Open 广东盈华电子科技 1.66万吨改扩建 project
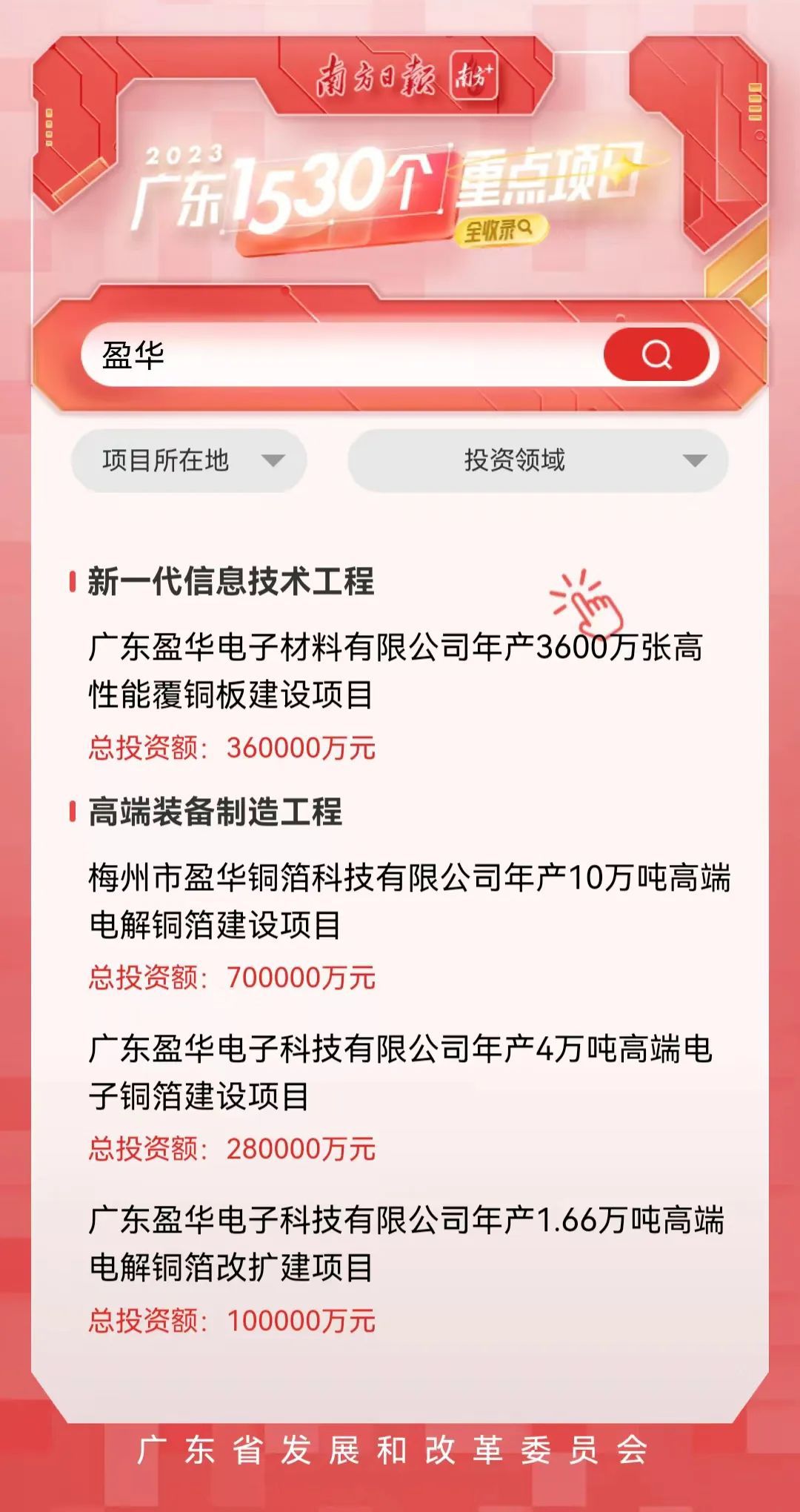Screen dimensions: 800x1512 click(x=406, y=1243)
